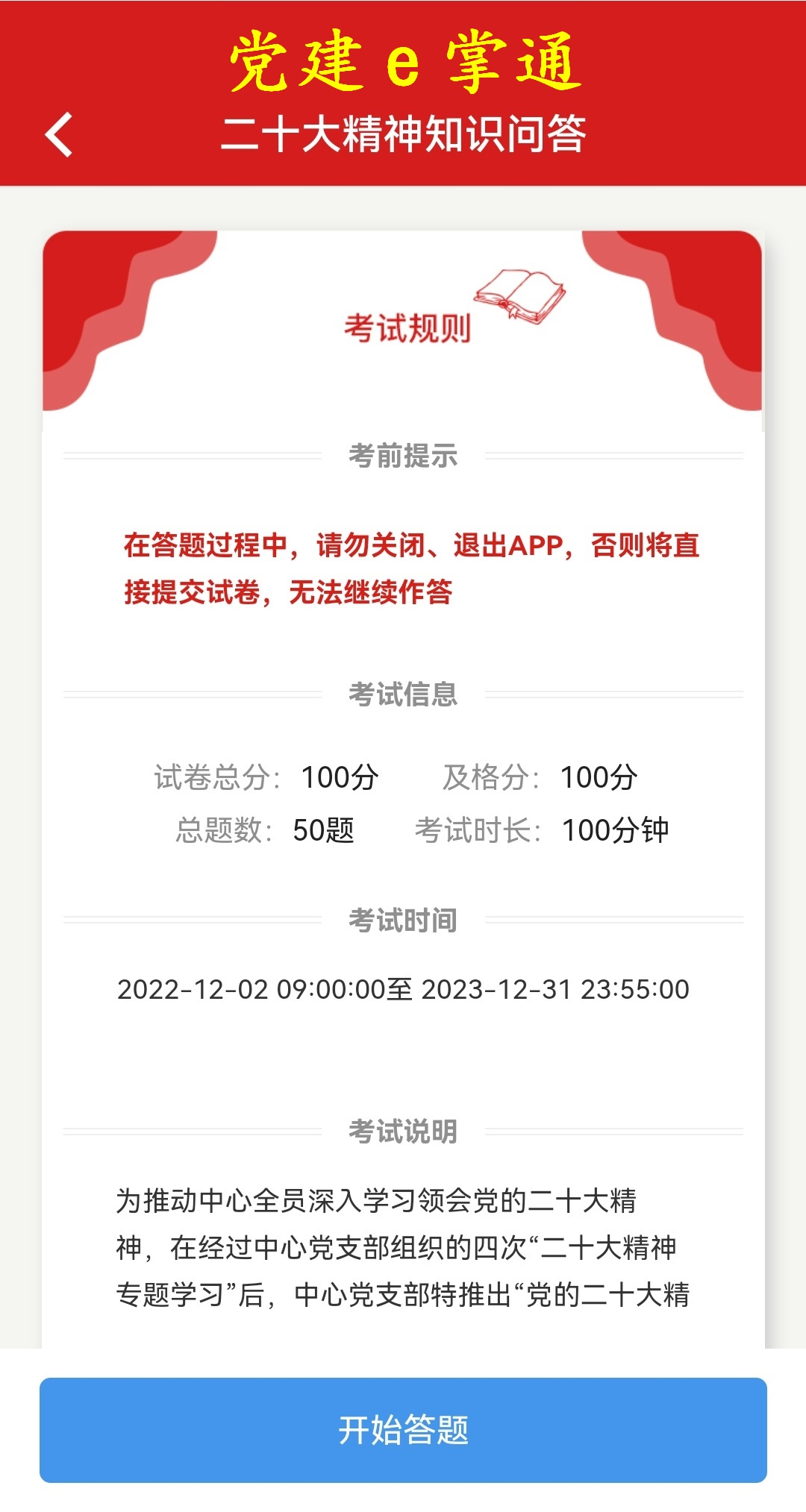Go back using the header arrow
The image size is (806, 1512).
[x=59, y=135]
